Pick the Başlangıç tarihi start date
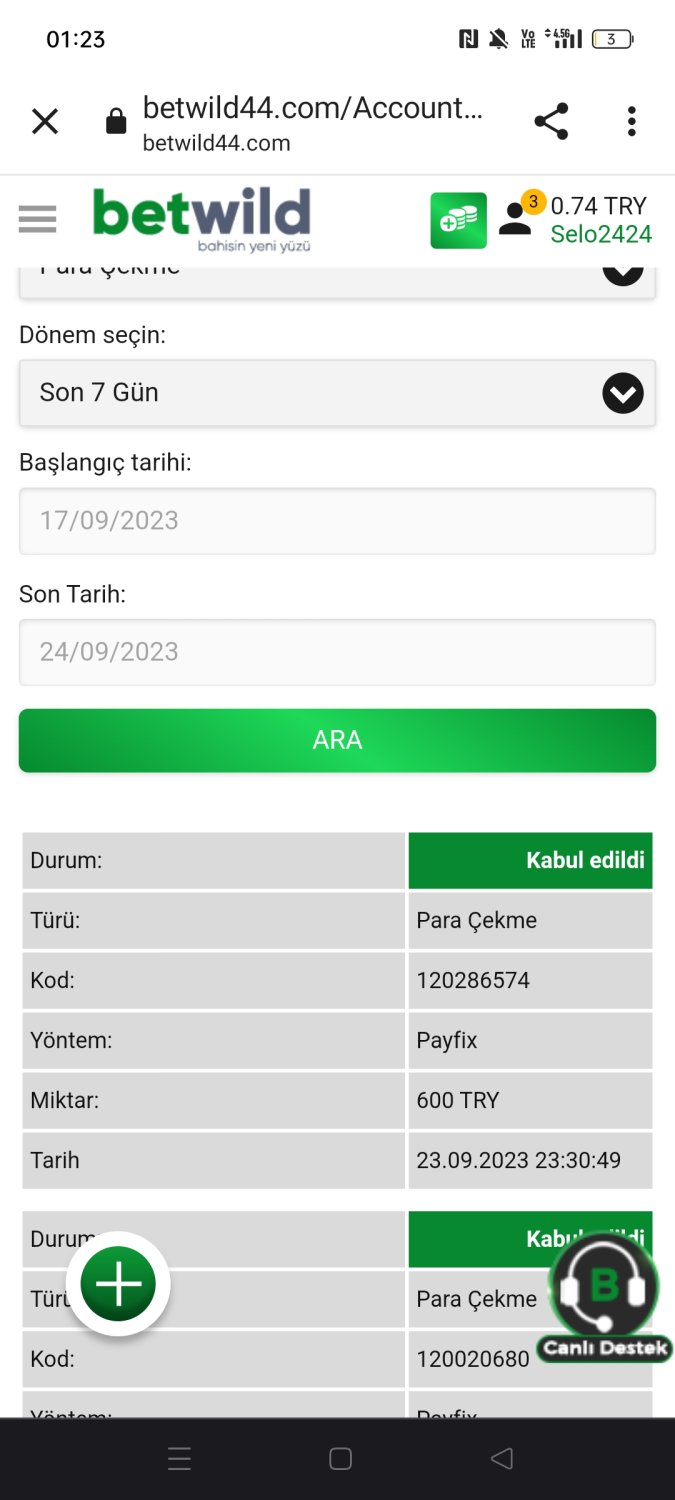Image resolution: width=675 pixels, height=1500 pixels. 337,521
